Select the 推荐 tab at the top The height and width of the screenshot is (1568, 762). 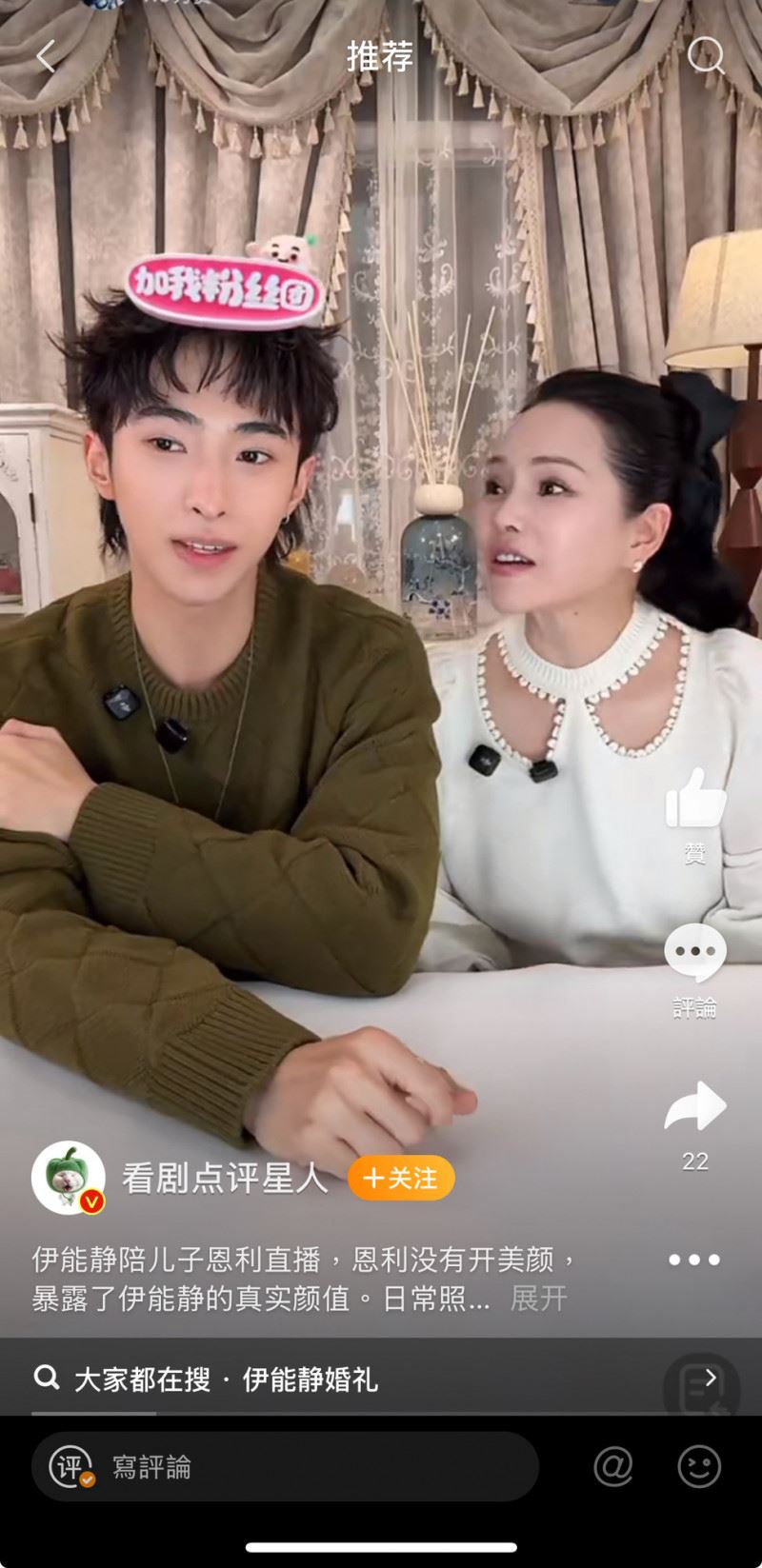click(381, 57)
